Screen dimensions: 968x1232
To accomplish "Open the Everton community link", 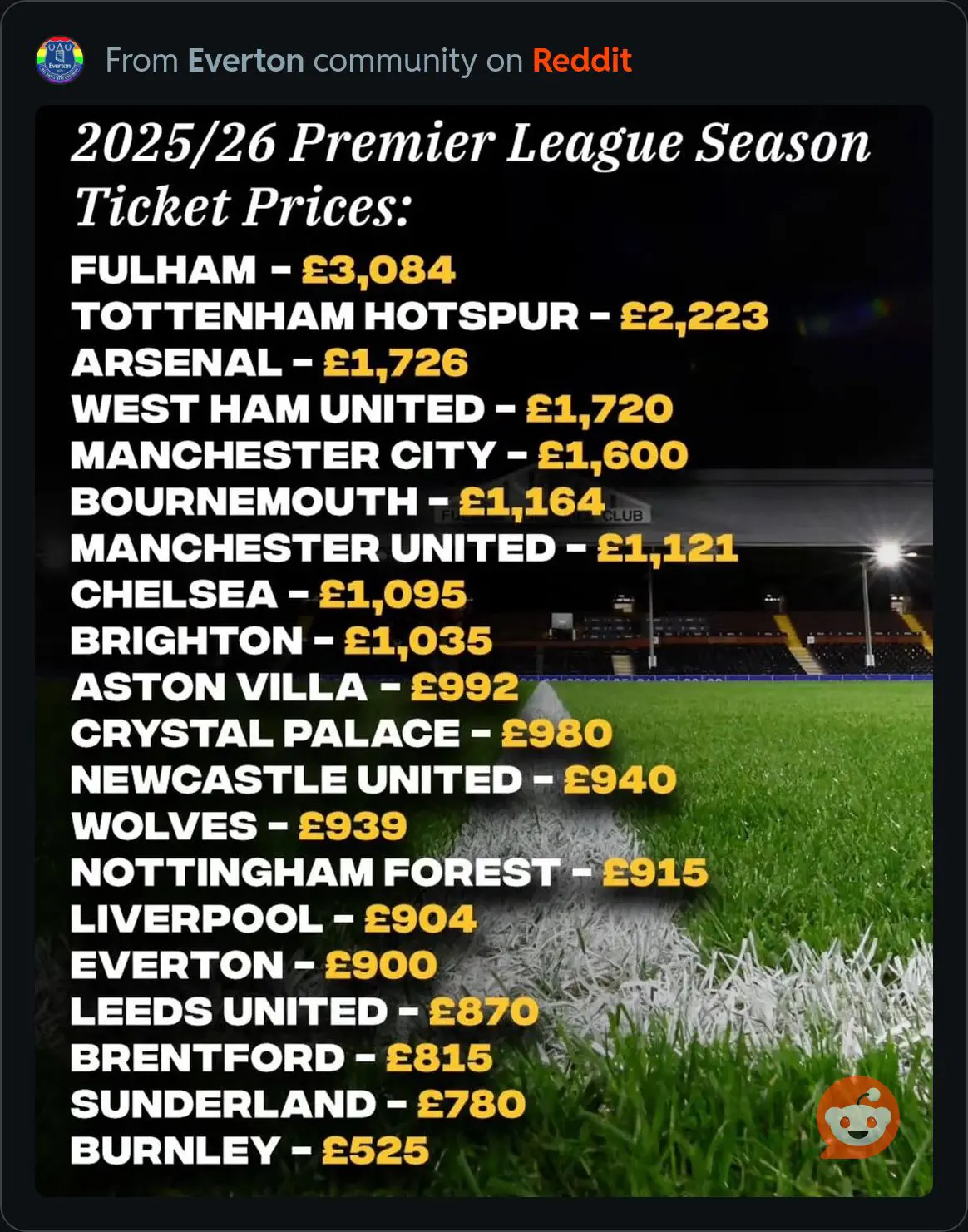I will point(246,61).
